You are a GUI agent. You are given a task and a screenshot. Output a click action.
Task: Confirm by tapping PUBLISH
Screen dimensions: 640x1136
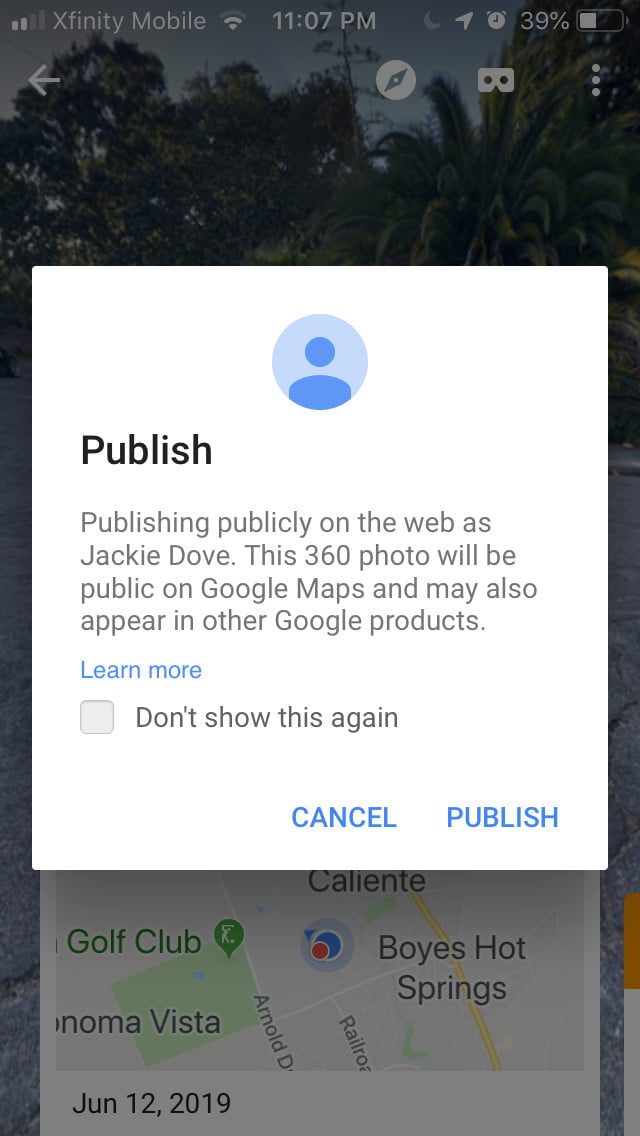point(502,817)
